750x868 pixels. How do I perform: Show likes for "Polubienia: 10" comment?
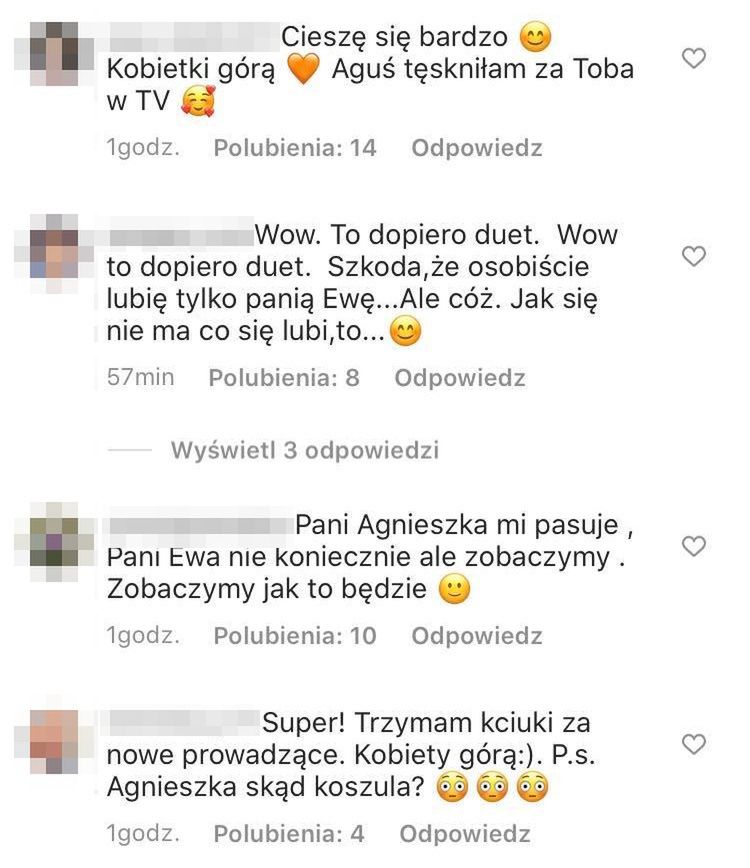coord(294,636)
